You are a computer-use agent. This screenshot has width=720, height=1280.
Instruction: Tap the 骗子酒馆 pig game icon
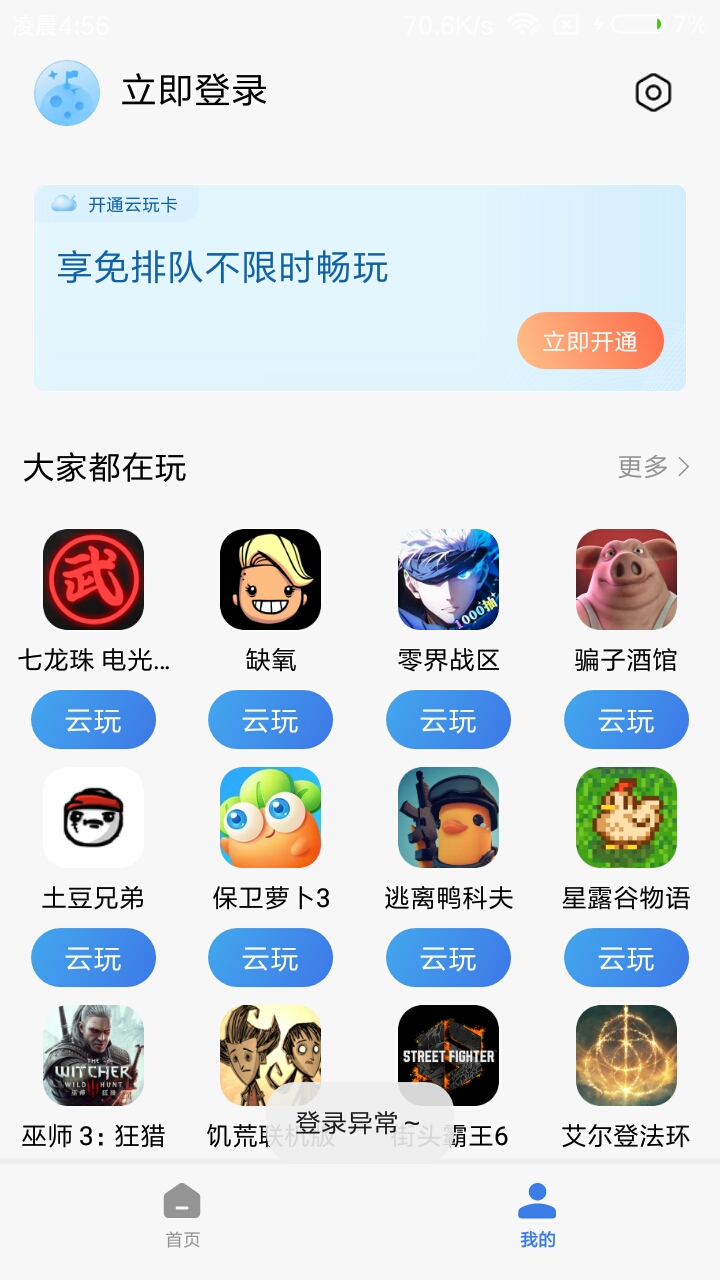click(626, 580)
